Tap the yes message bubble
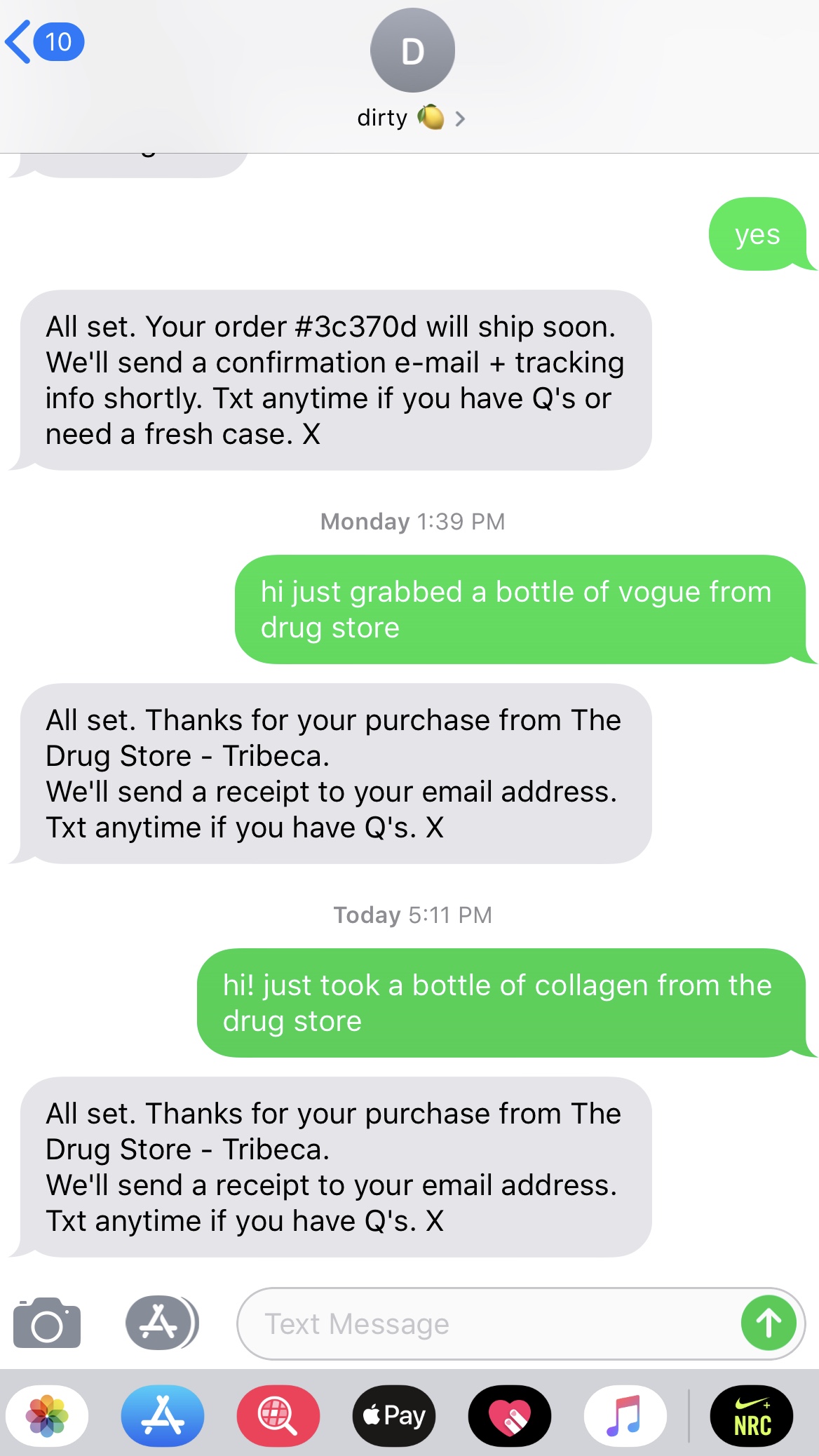 click(757, 235)
